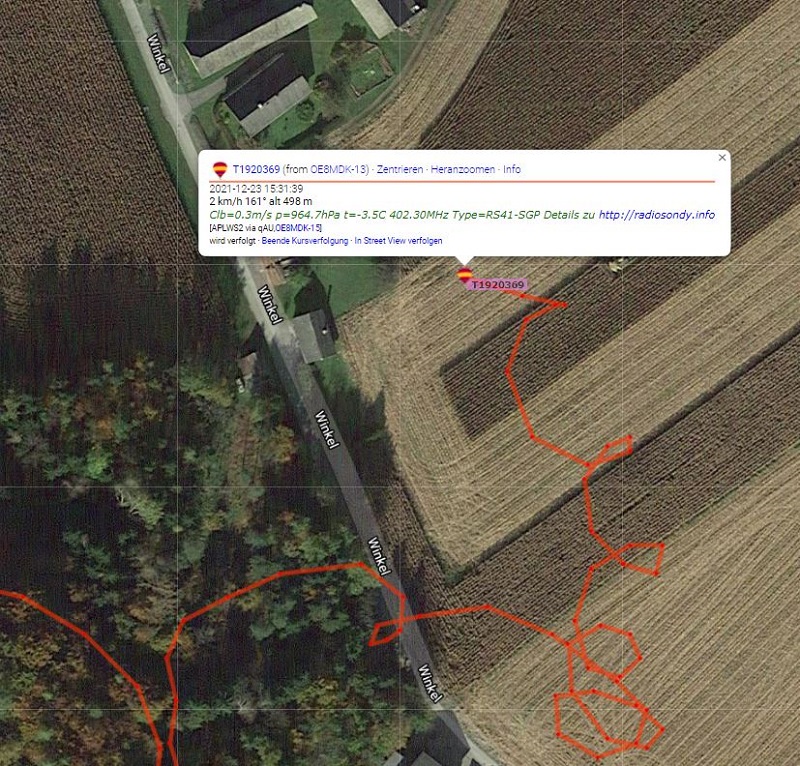Image resolution: width=800 pixels, height=766 pixels.
Task: Tap the T1920369 balloon marker on map
Action: coord(465,275)
